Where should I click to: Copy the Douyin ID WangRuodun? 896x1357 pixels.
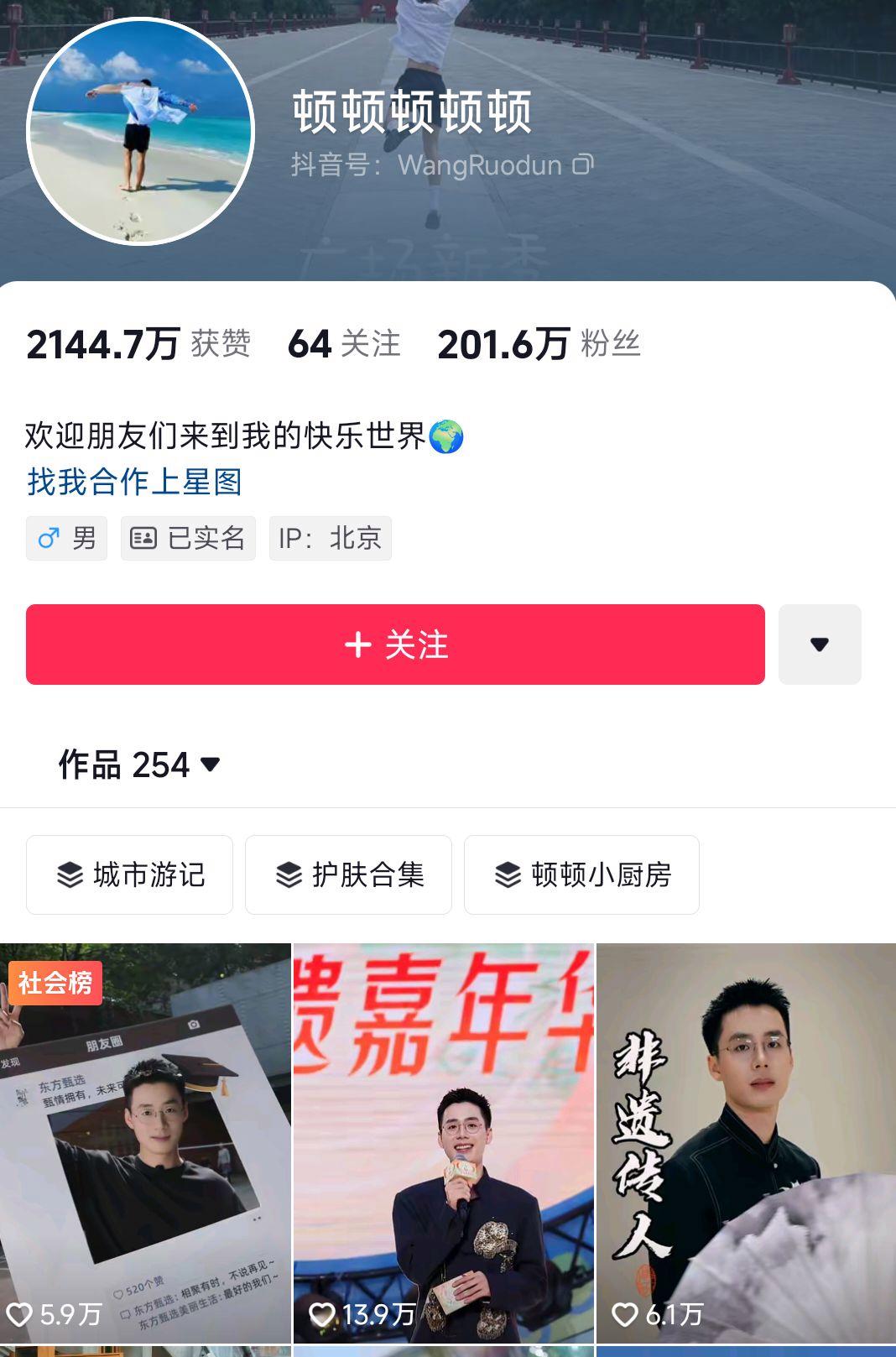point(583,164)
